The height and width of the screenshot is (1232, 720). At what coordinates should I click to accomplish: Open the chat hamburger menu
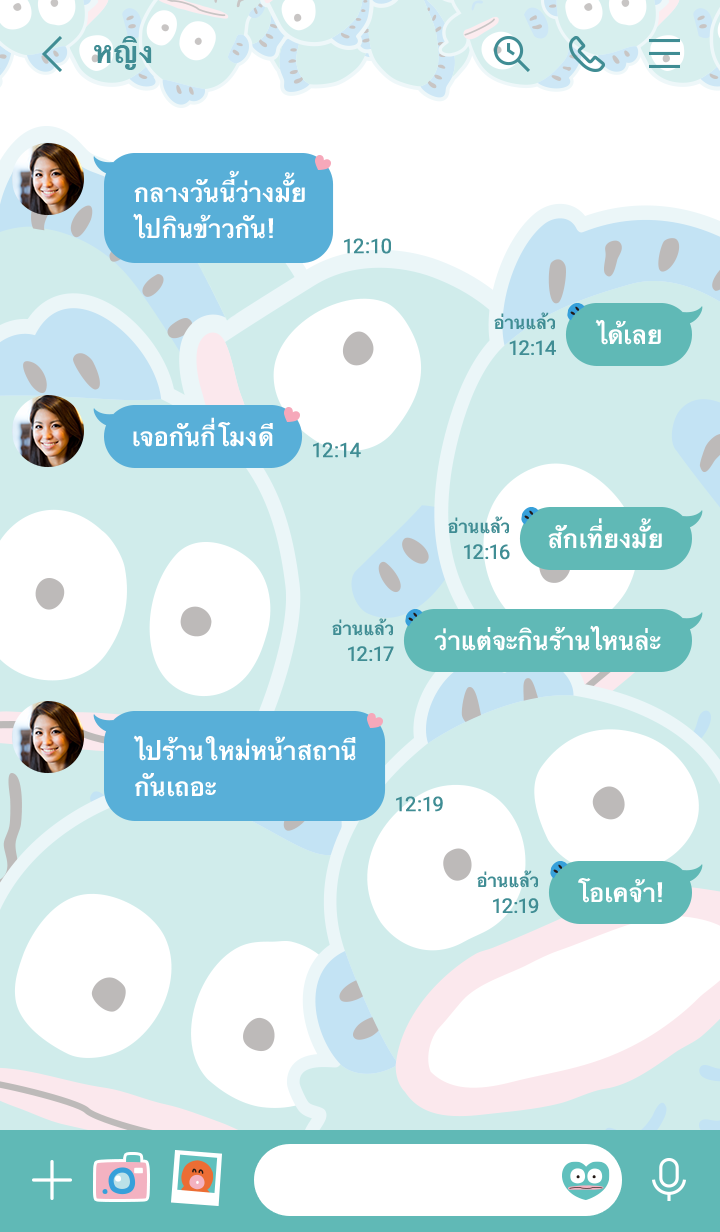664,53
